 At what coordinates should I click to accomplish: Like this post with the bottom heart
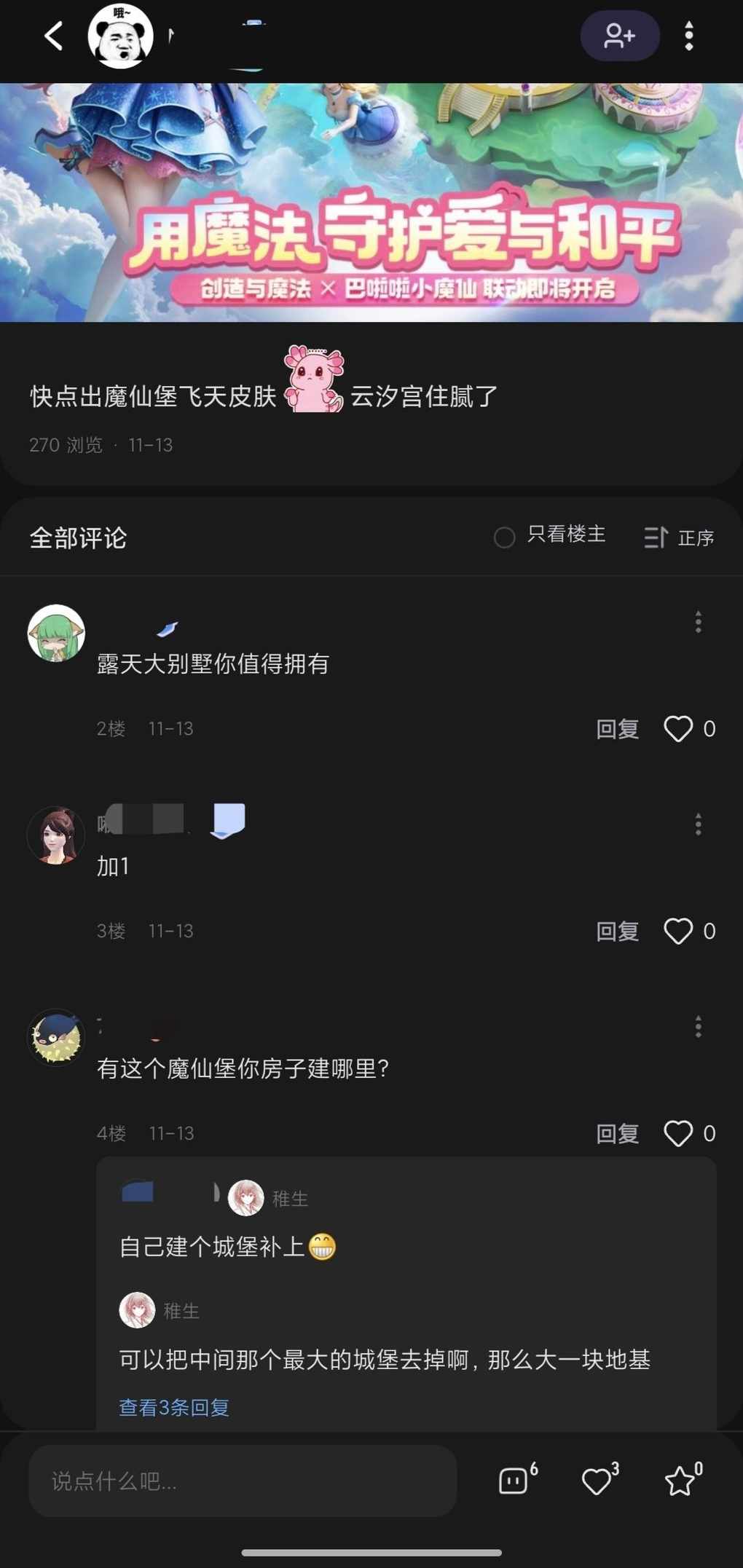(597, 1481)
